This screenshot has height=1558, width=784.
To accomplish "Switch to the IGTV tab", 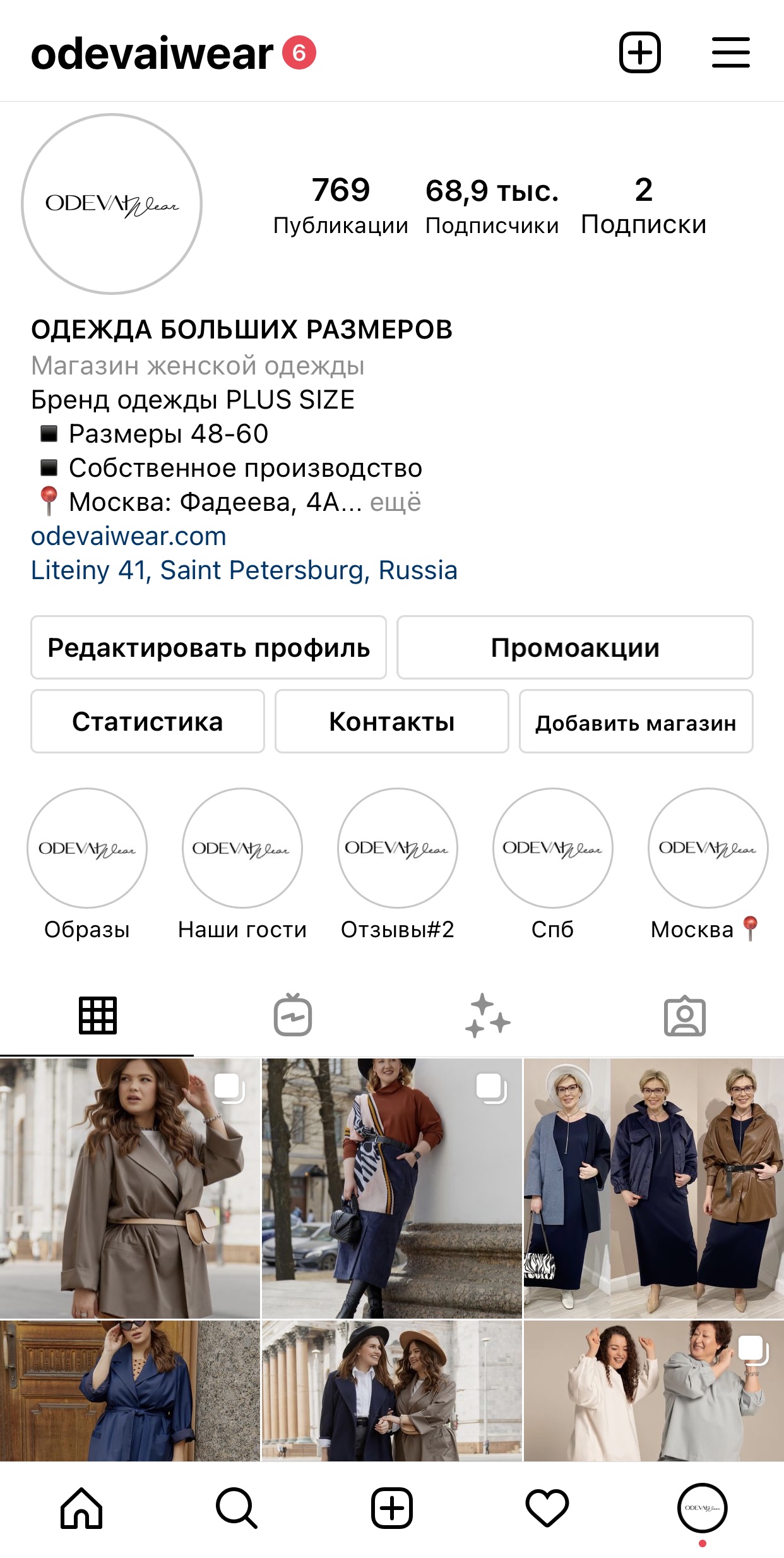I will (293, 1016).
